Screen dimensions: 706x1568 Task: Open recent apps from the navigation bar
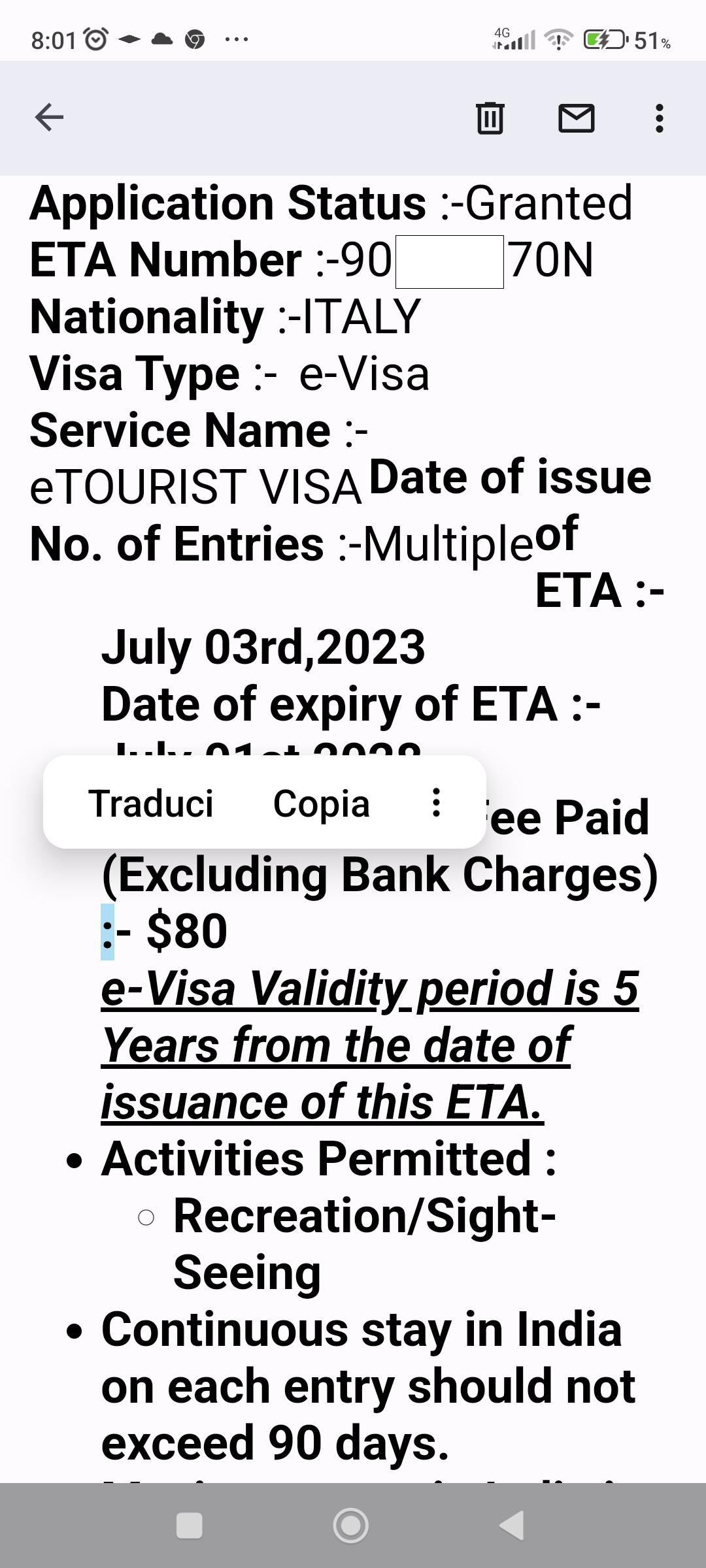[x=190, y=1526]
